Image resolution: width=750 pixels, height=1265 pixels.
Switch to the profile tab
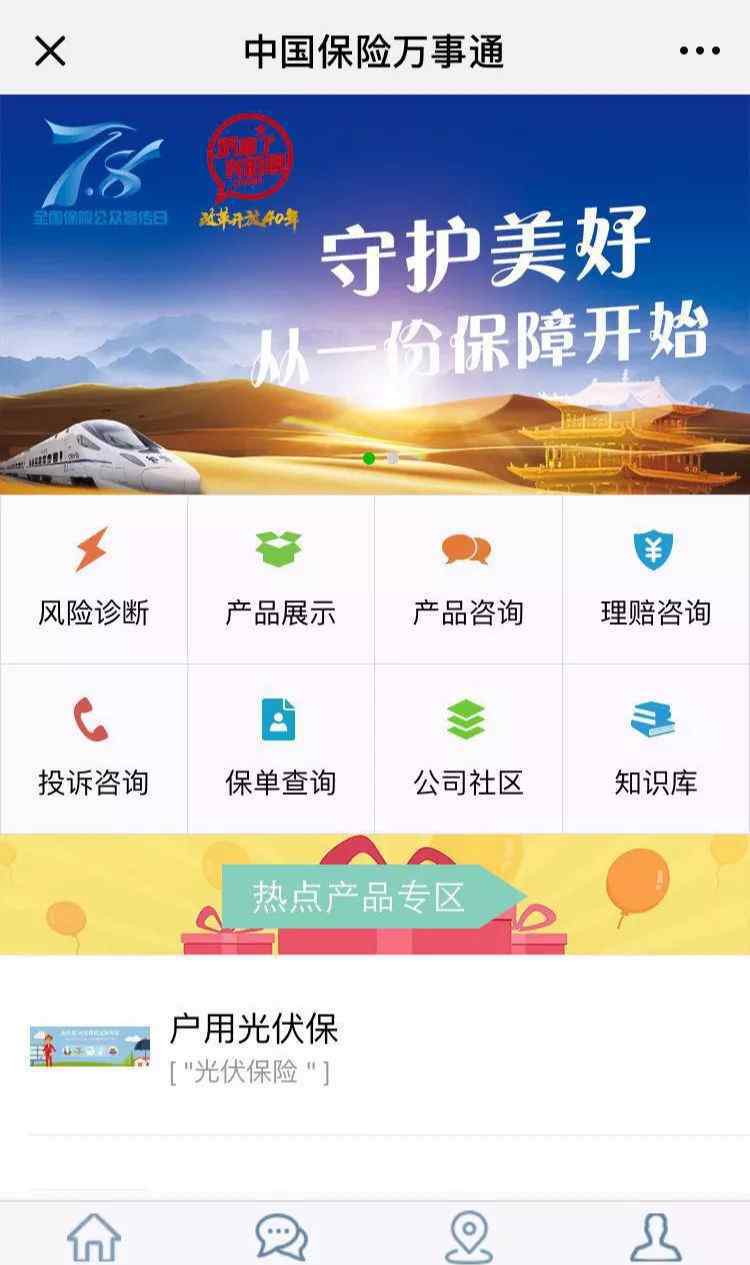tap(656, 1236)
